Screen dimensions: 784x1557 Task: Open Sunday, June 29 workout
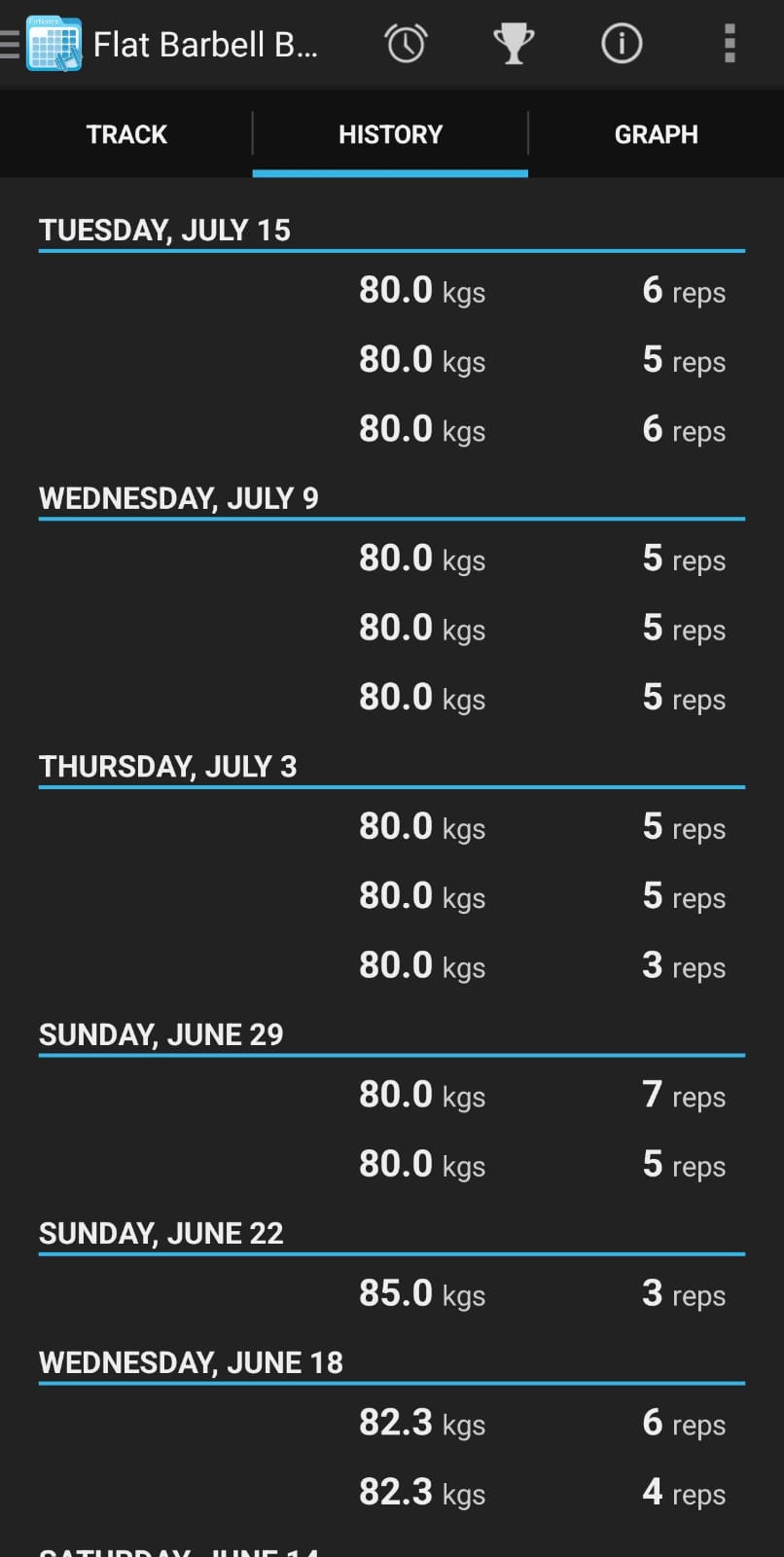click(160, 1034)
